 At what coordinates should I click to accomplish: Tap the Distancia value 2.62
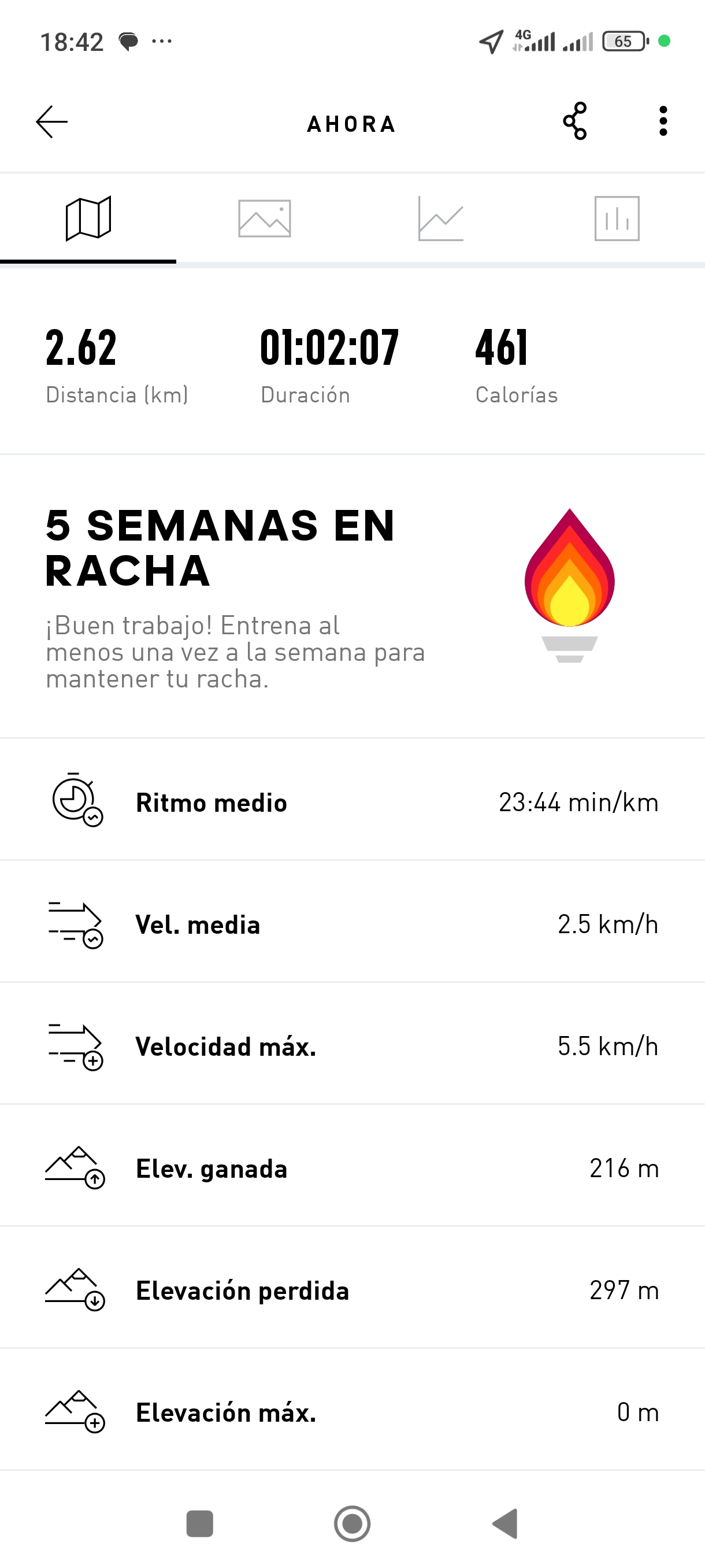pos(81,347)
